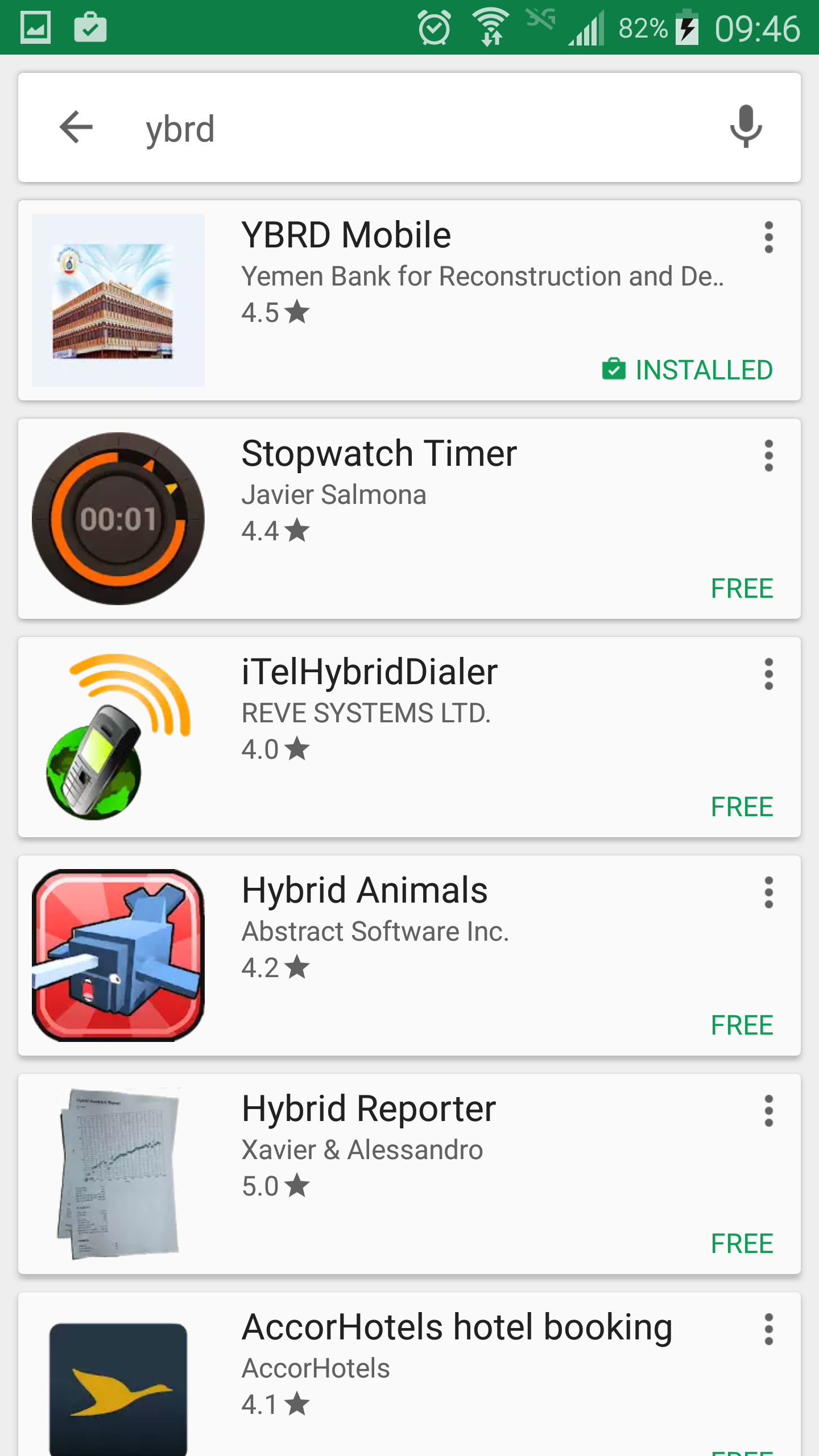Open overflow menu for Hybrid Reporter
The width and height of the screenshot is (819, 1456).
(x=768, y=1111)
